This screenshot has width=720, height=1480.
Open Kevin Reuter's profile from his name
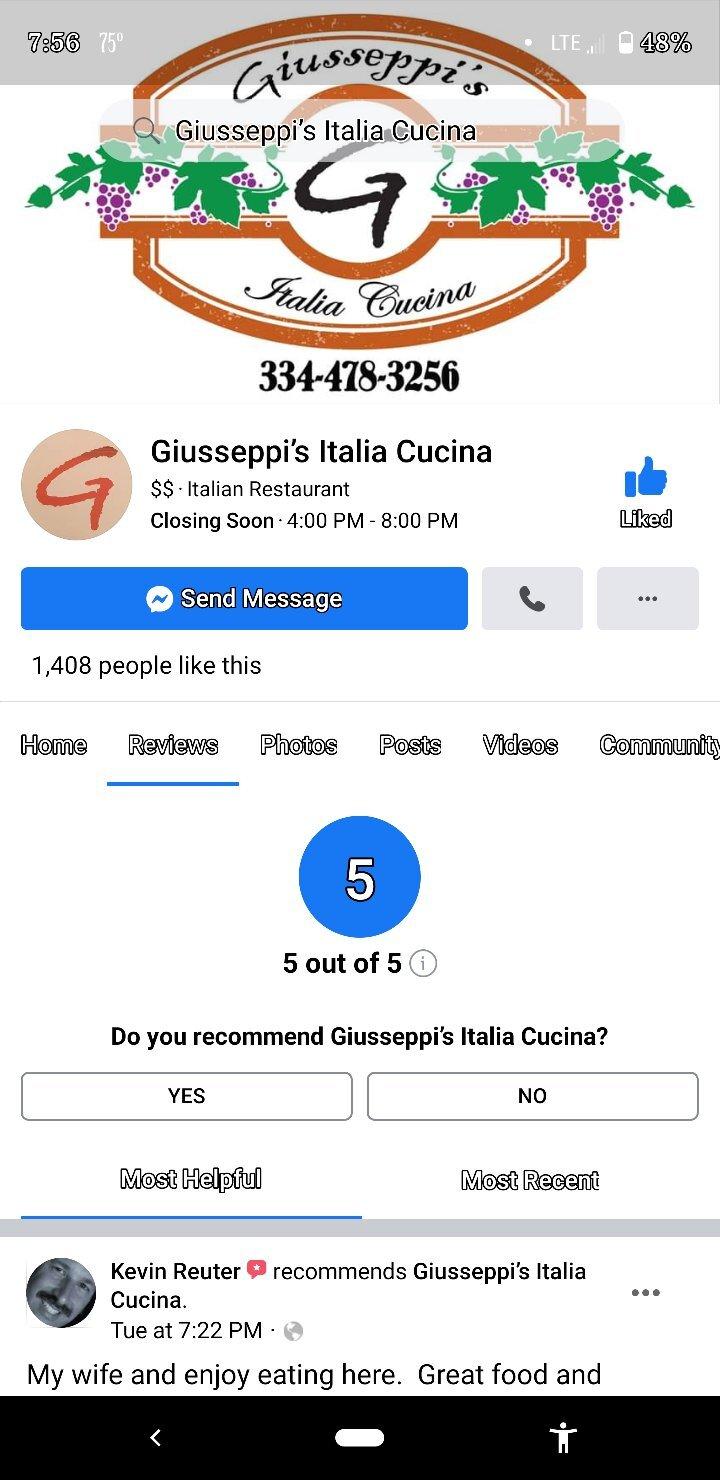(175, 1271)
